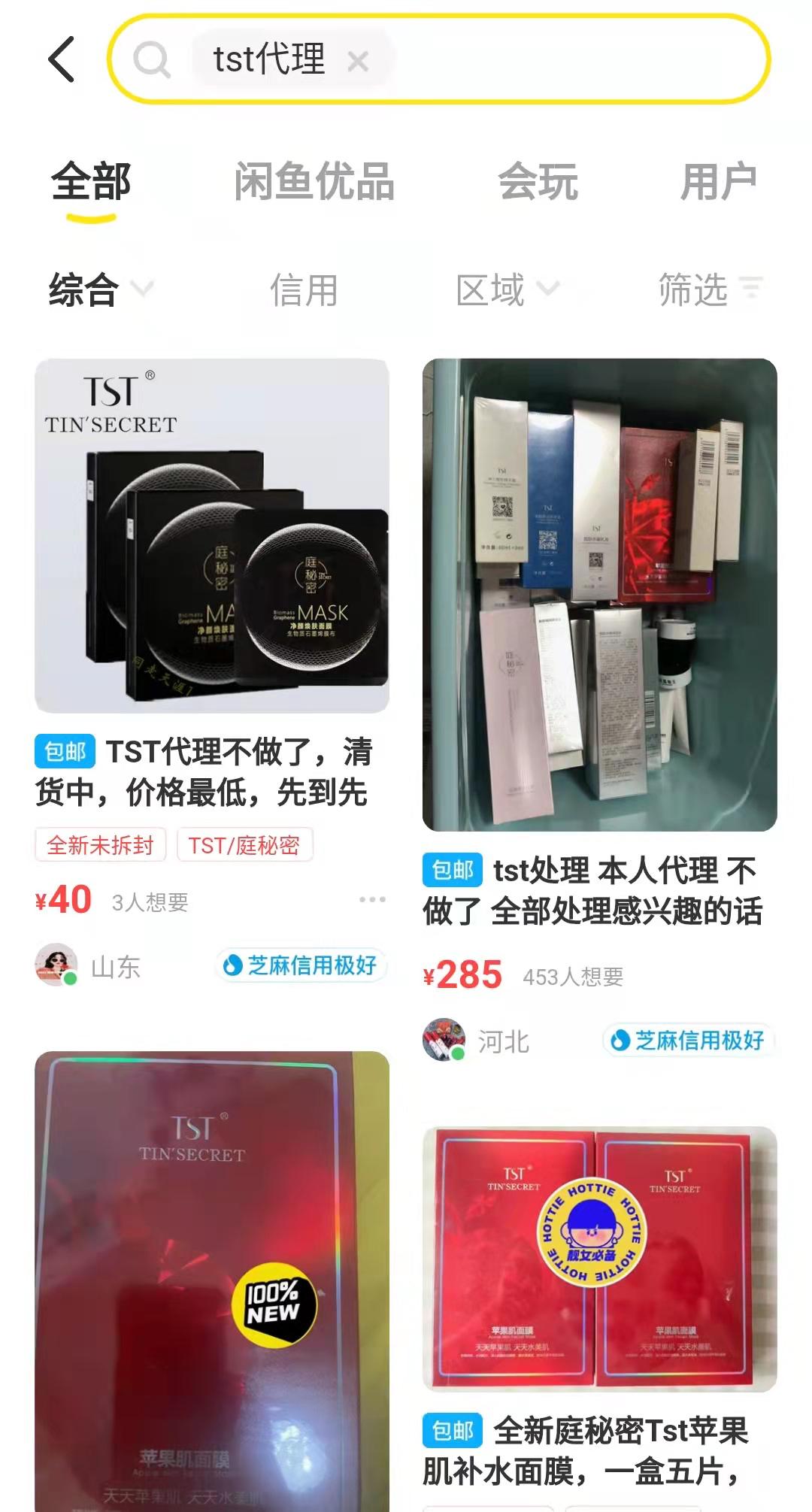Sort results by 信用
The width and height of the screenshot is (812, 1512).
(x=304, y=290)
